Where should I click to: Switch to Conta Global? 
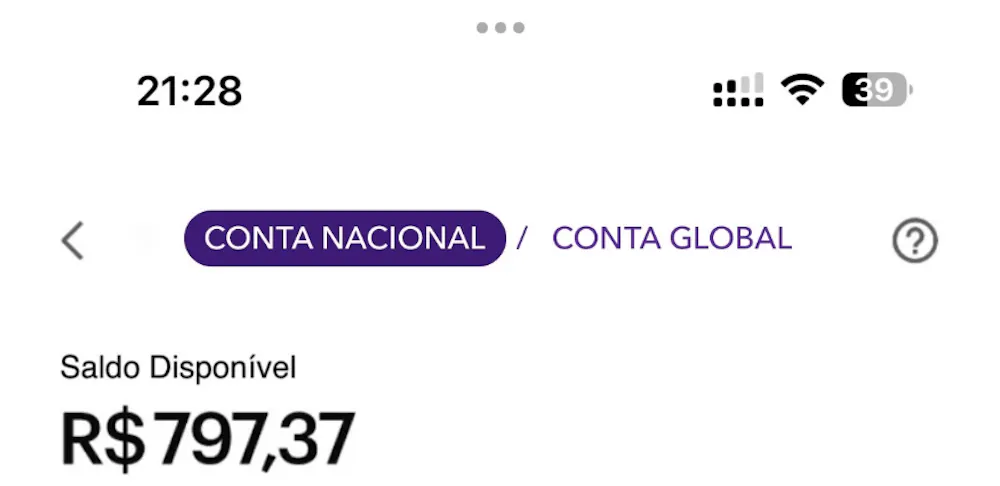tap(672, 239)
